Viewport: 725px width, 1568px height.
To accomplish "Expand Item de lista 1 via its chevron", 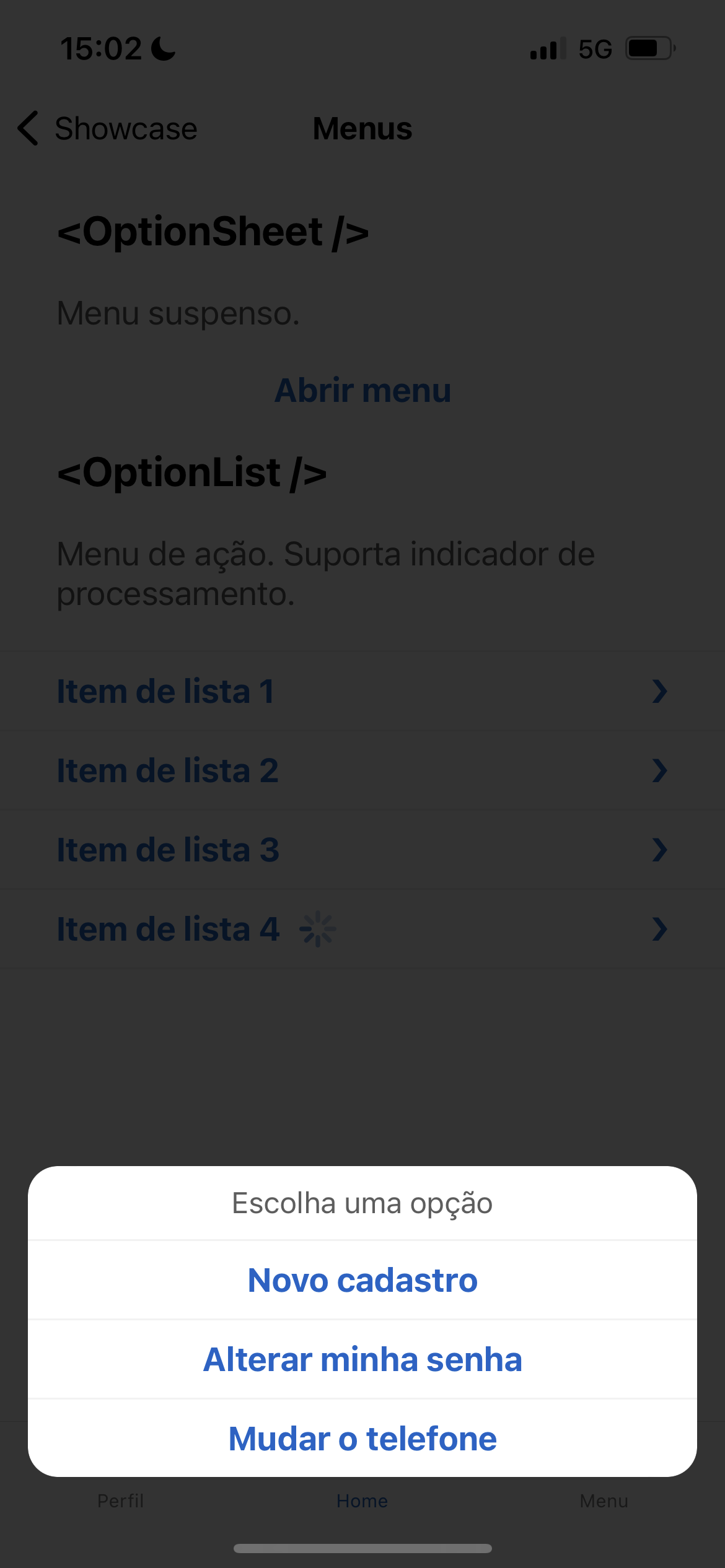I will point(660,692).
